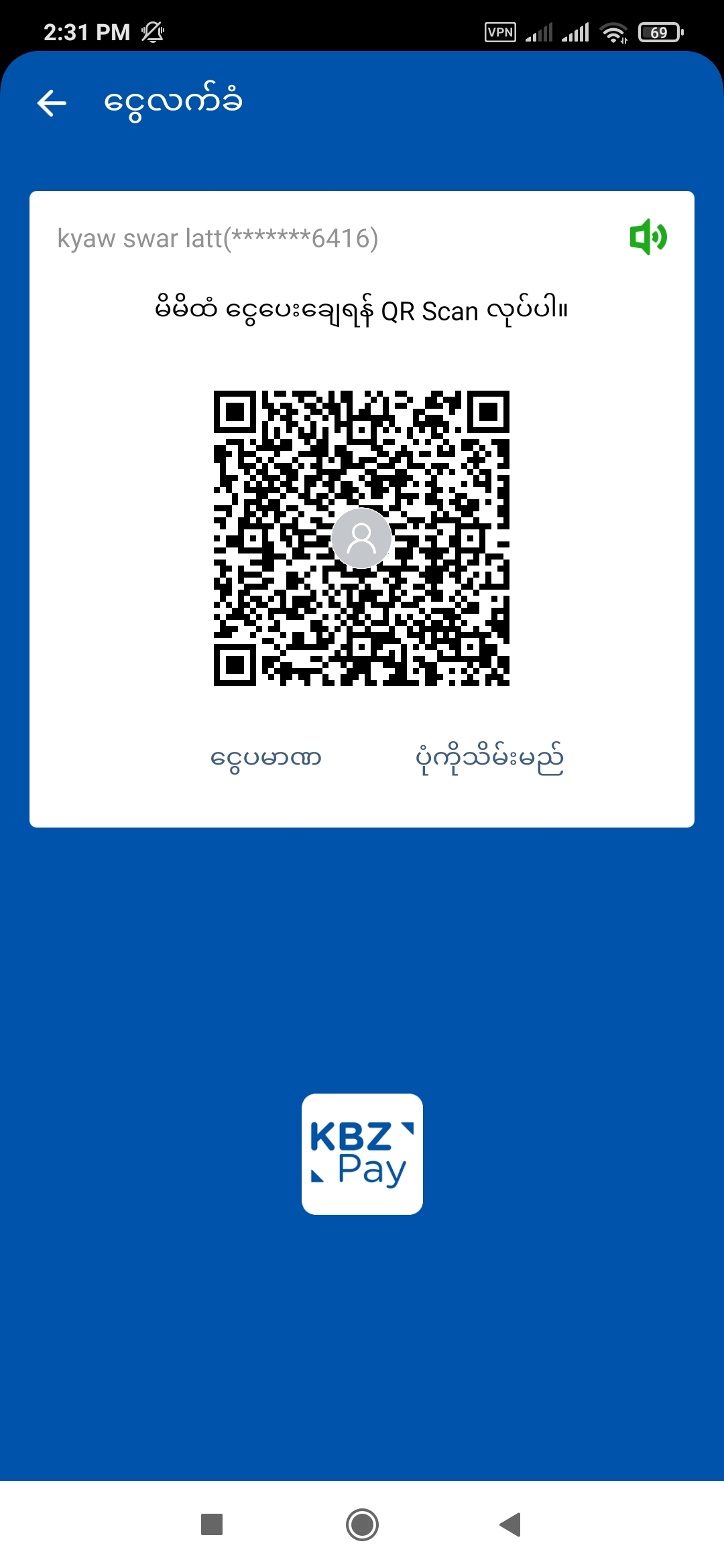The image size is (724, 1568).
Task: Open recent apps with the square button
Action: click(212, 1524)
